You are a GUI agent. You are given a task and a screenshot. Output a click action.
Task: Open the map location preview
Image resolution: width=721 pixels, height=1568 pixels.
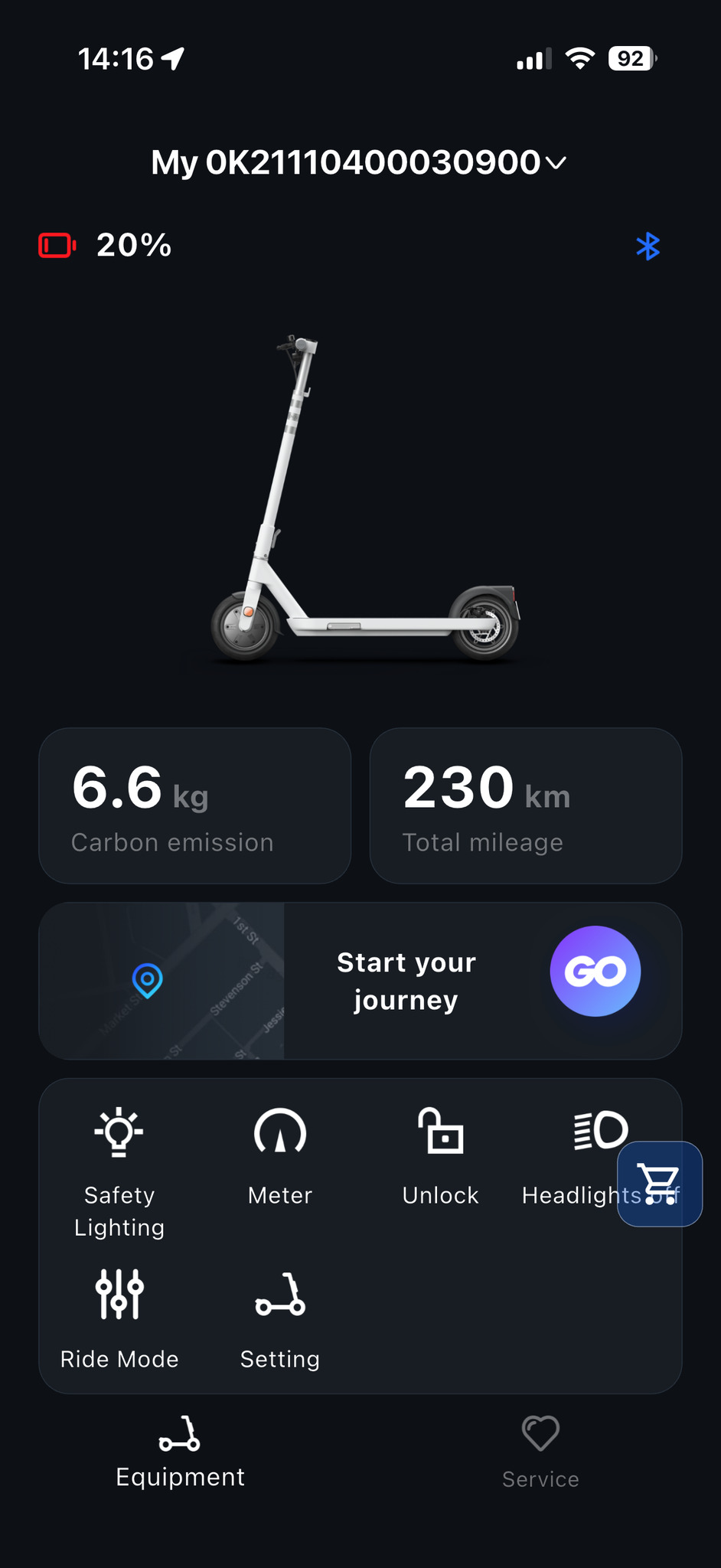click(162, 981)
